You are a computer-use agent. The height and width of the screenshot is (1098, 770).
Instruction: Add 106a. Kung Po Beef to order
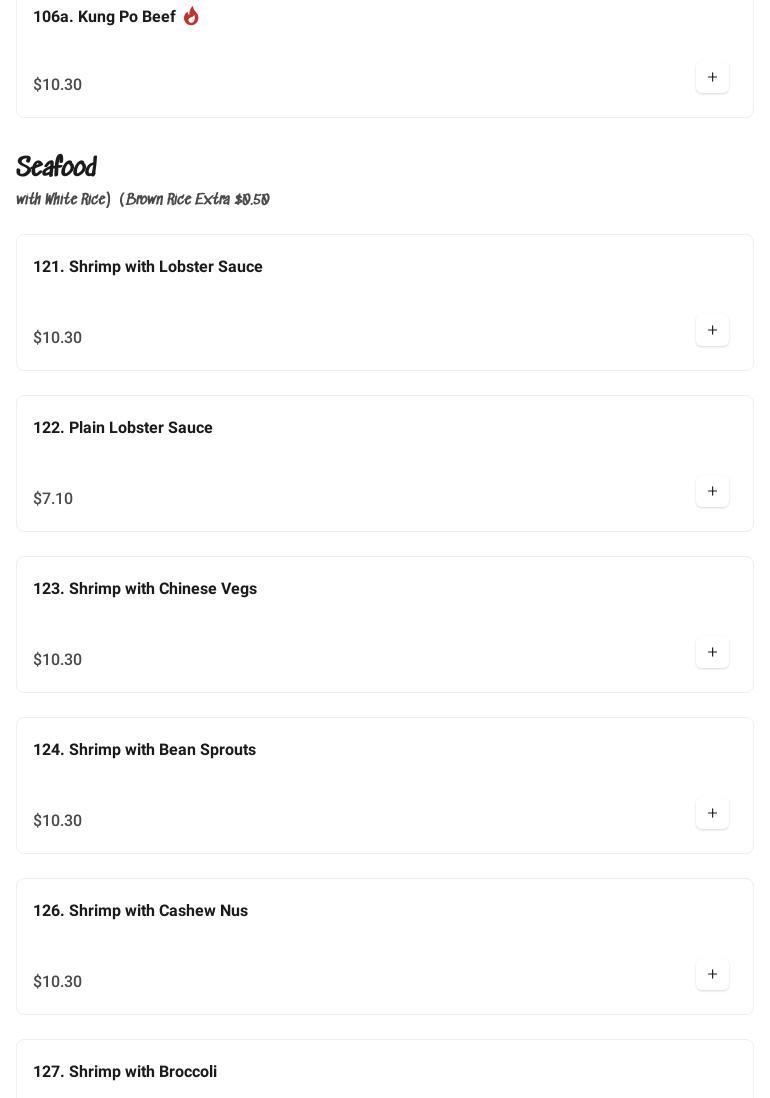(x=712, y=77)
